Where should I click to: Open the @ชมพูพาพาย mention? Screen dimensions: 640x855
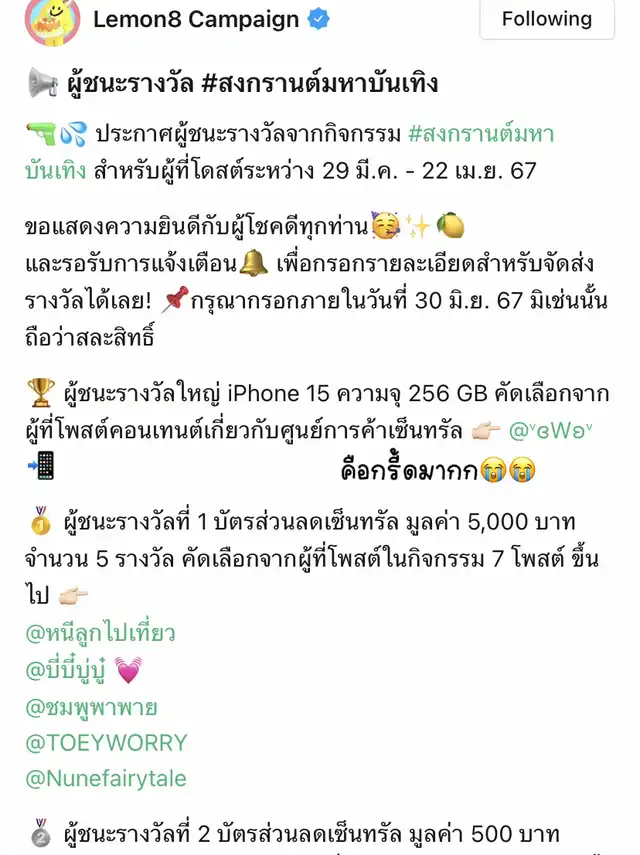pyautogui.click(x=92, y=706)
